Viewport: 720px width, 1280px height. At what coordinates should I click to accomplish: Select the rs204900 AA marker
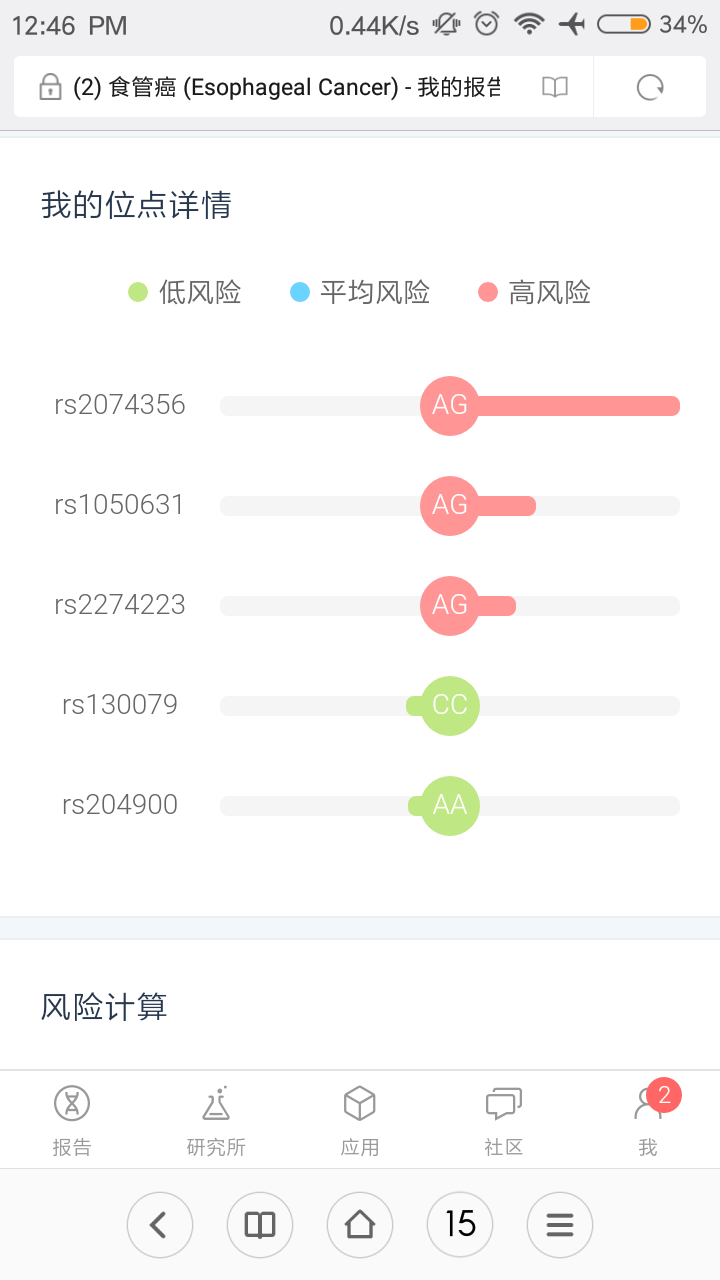click(450, 805)
